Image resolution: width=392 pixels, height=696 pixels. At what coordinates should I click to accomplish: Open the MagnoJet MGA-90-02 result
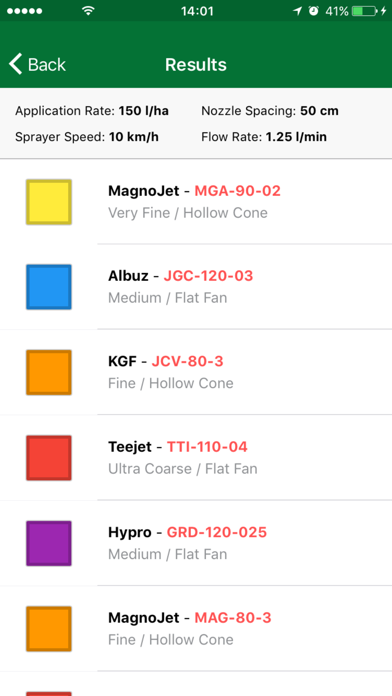pos(196,202)
